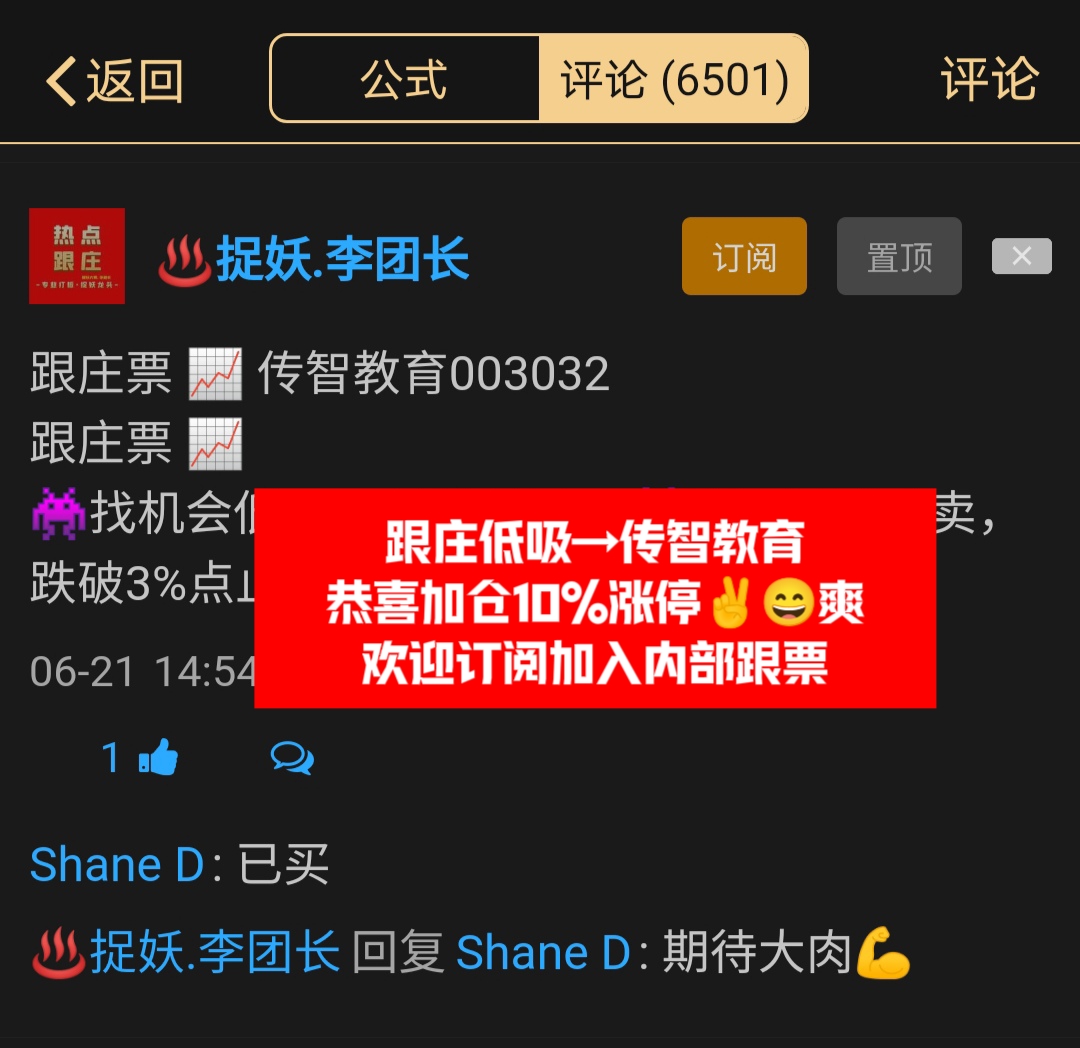Viewport: 1080px width, 1048px height.
Task: Tap 评论 at the top right
Action: [989, 79]
